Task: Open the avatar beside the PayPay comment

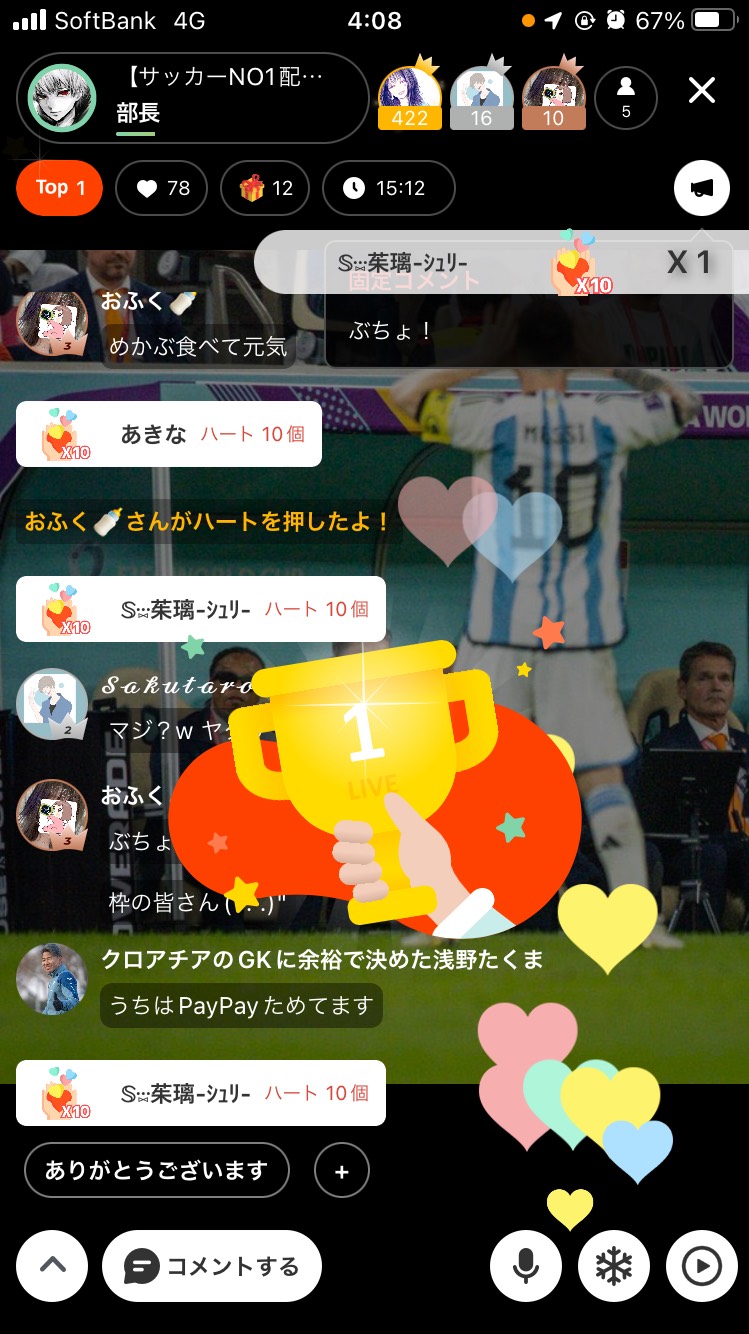Action: pos(52,978)
